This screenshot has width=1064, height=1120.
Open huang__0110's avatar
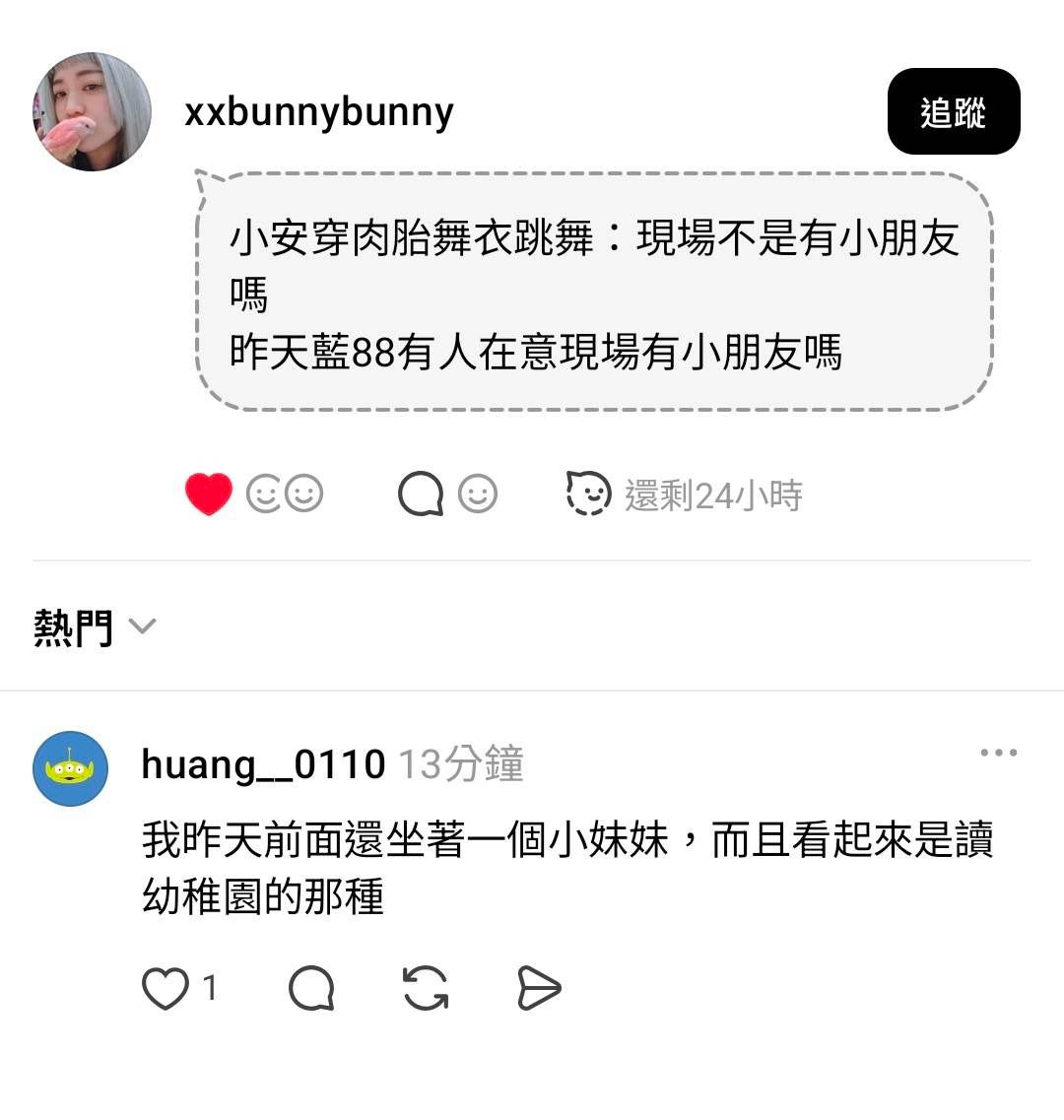[x=70, y=768]
